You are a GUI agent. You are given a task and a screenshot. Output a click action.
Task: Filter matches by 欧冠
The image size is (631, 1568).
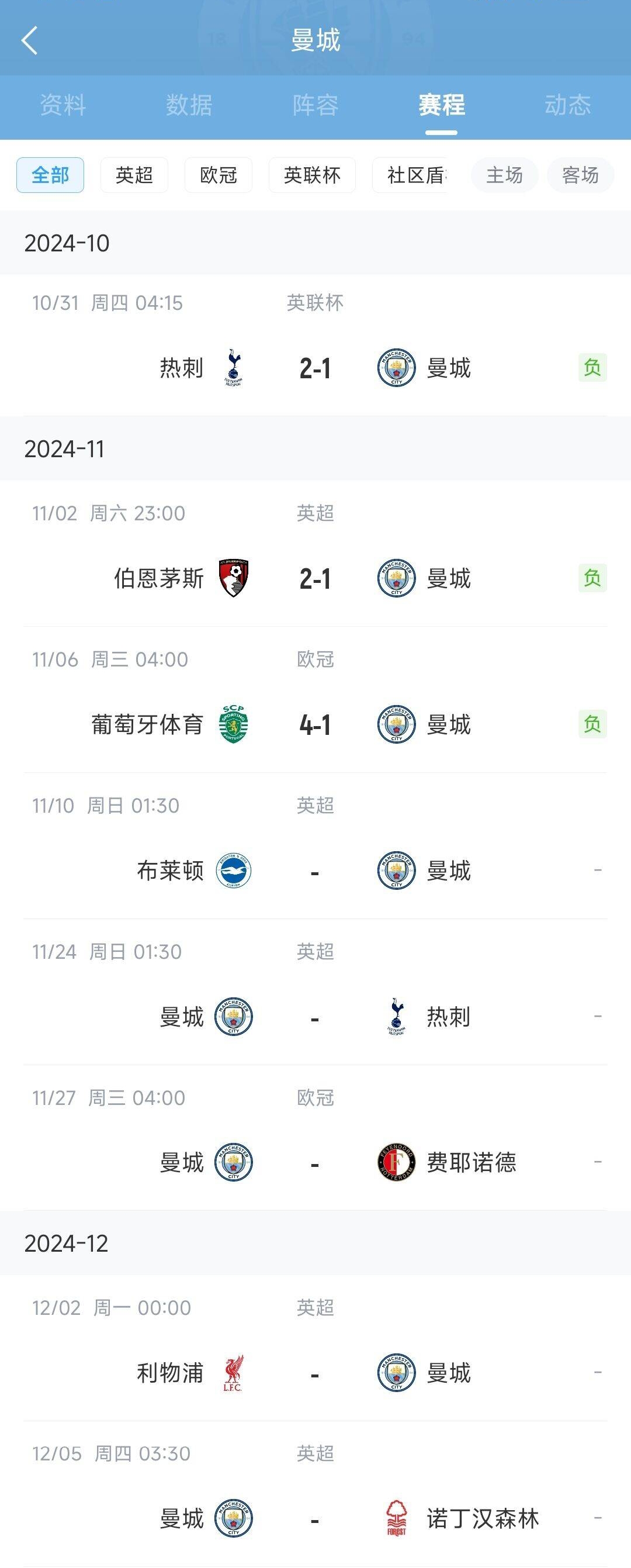tap(218, 175)
